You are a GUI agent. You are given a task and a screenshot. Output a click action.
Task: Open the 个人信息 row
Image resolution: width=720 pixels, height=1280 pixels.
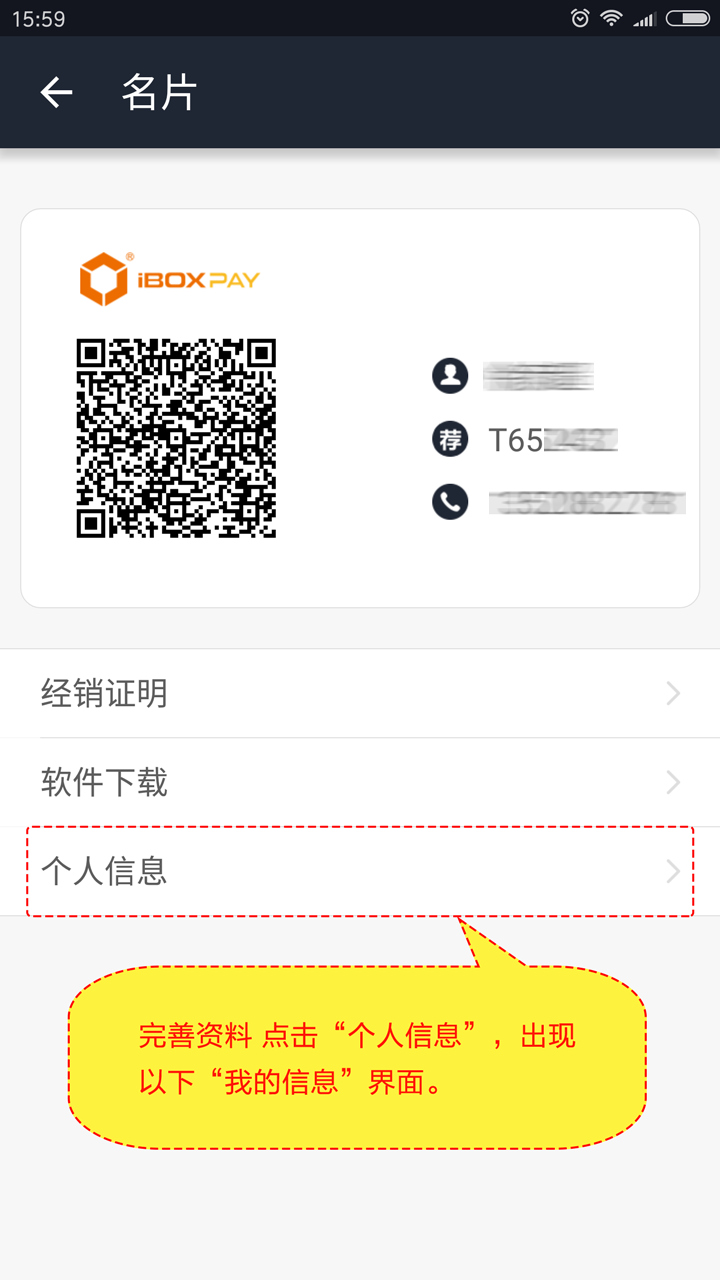click(x=360, y=871)
